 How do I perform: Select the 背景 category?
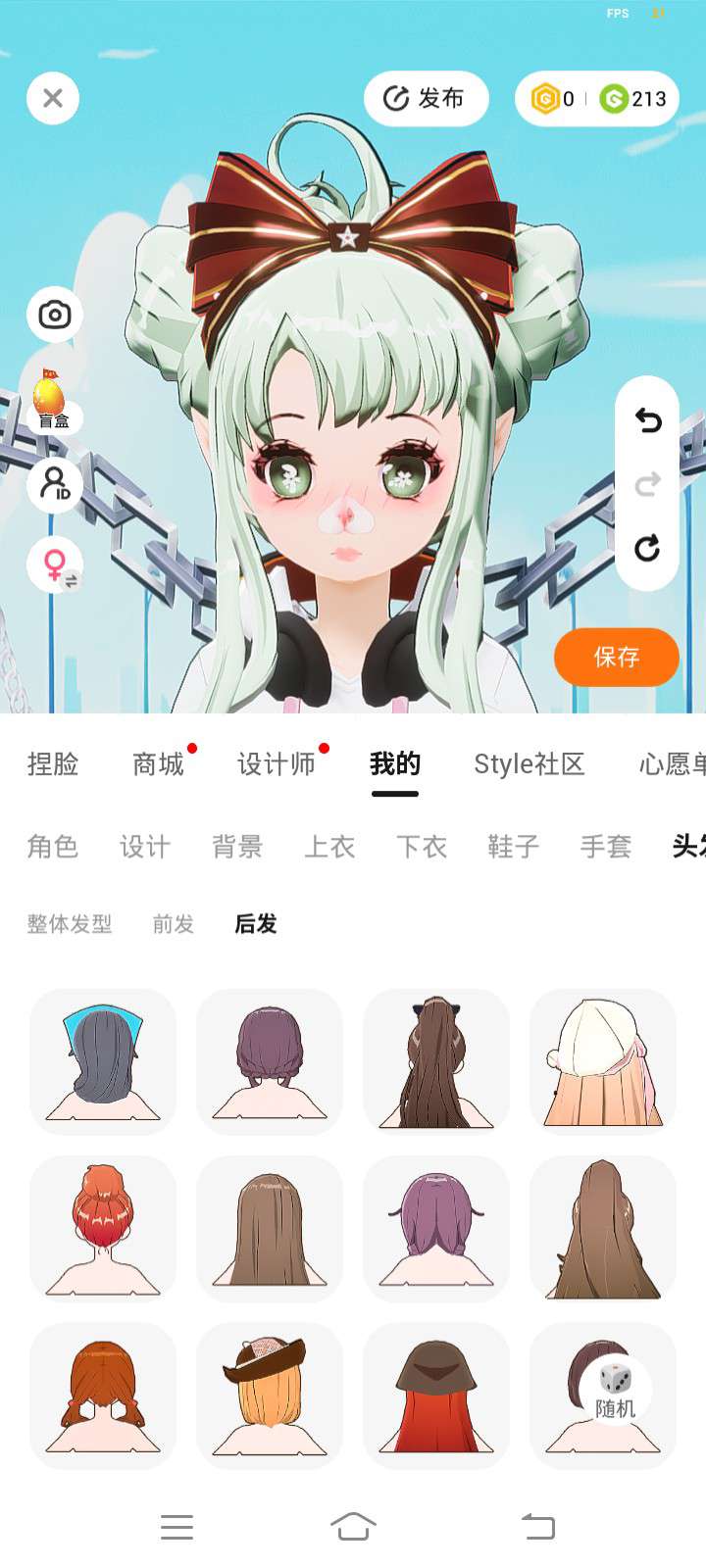click(x=237, y=847)
